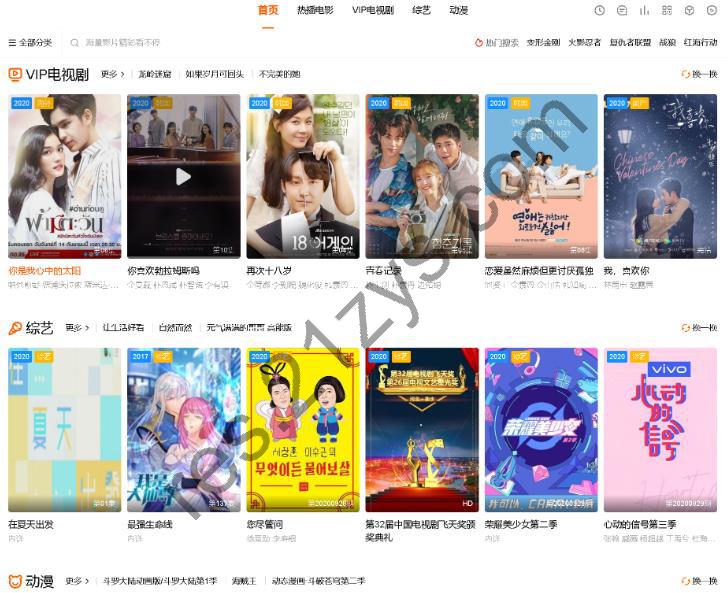Tap 更多 next to VIP电视剧

111,74
